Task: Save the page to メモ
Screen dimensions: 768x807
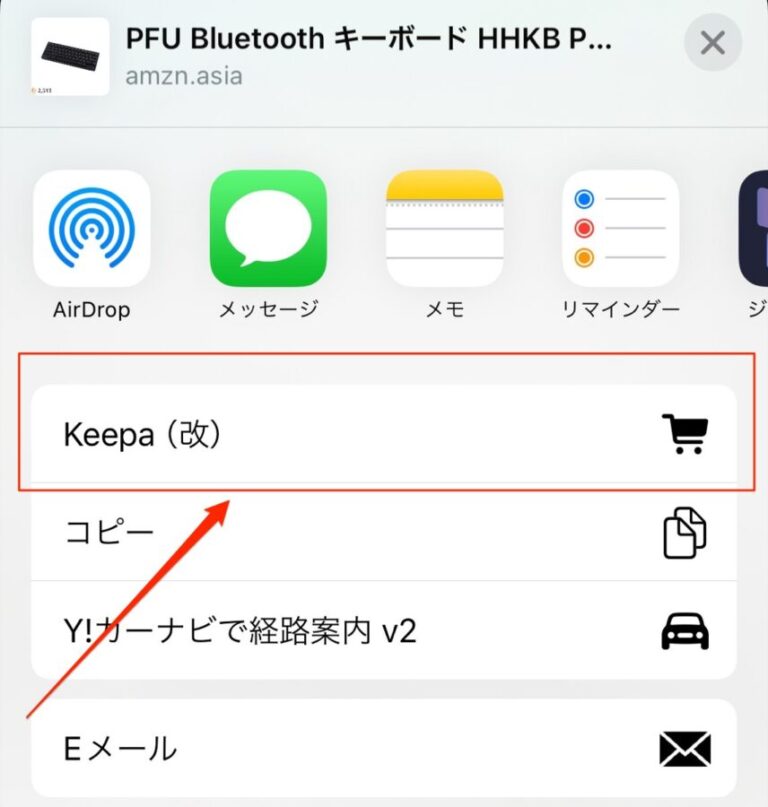Action: click(445, 230)
